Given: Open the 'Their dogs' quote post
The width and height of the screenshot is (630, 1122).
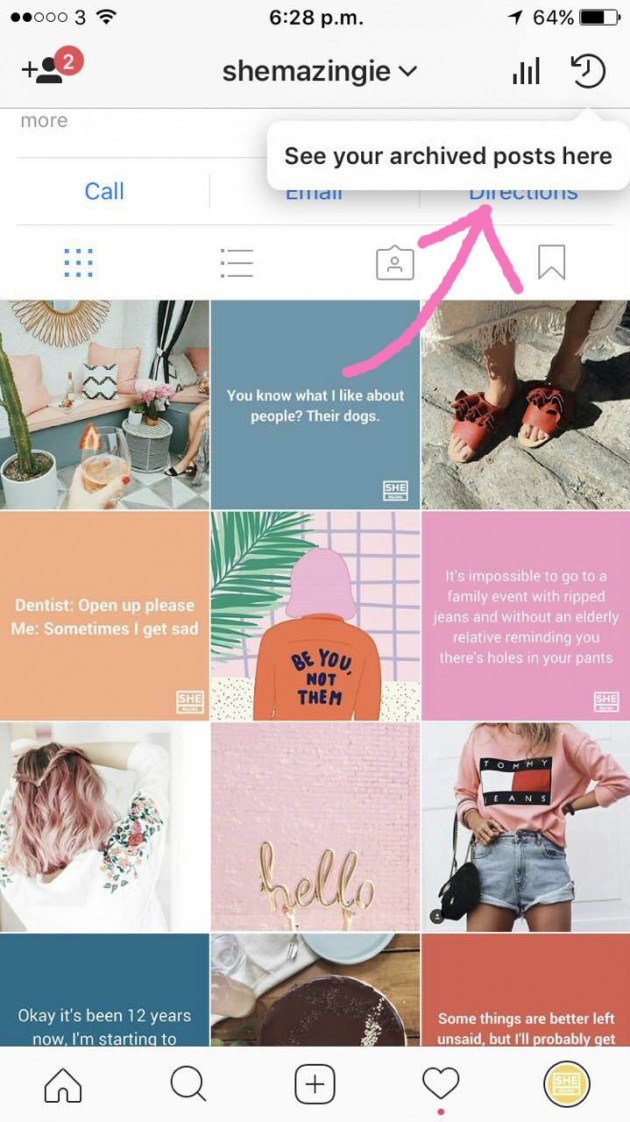Looking at the screenshot, I should point(315,405).
